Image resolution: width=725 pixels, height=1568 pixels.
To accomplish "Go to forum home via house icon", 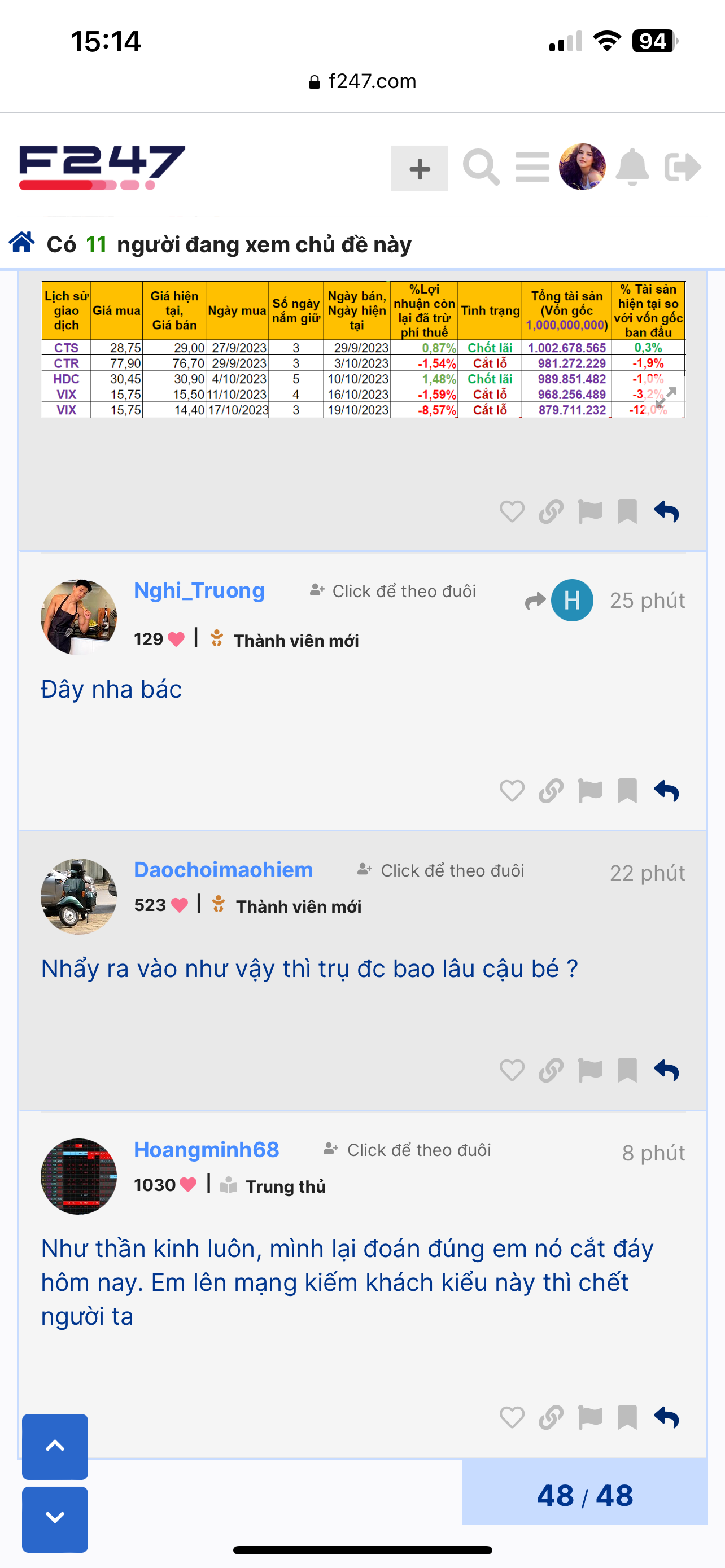I will click(x=22, y=242).
